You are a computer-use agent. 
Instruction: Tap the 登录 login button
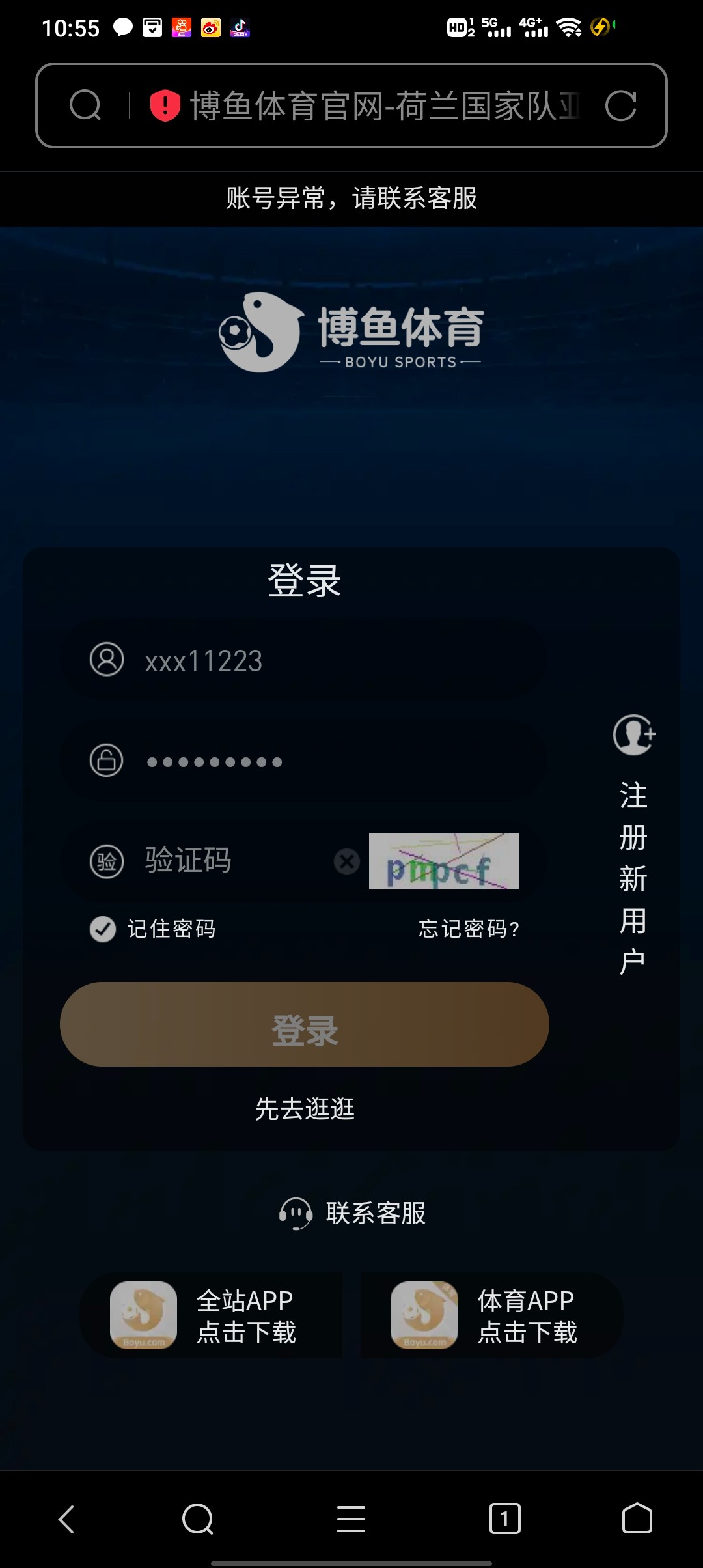point(305,1025)
